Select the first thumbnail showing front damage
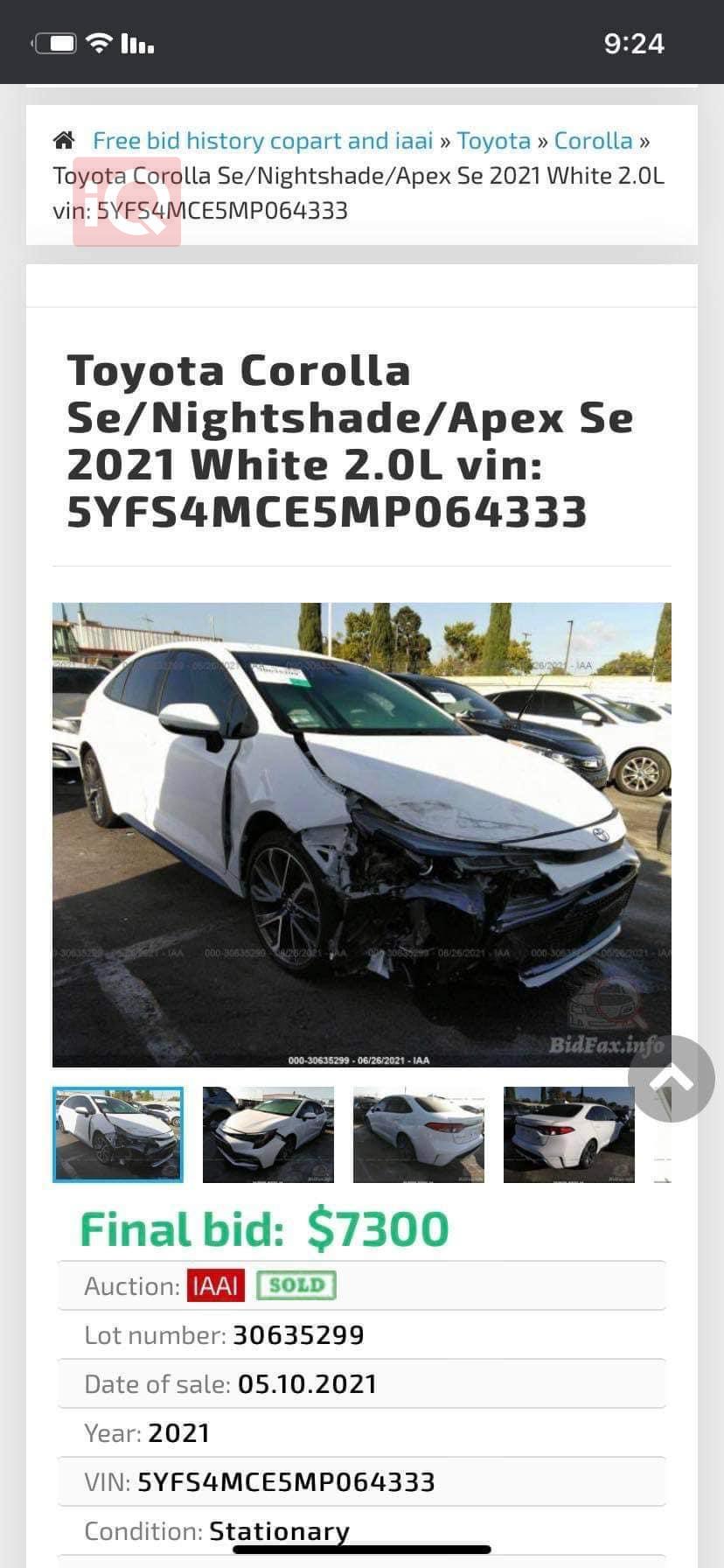Viewport: 724px width, 1568px height. click(x=118, y=1134)
